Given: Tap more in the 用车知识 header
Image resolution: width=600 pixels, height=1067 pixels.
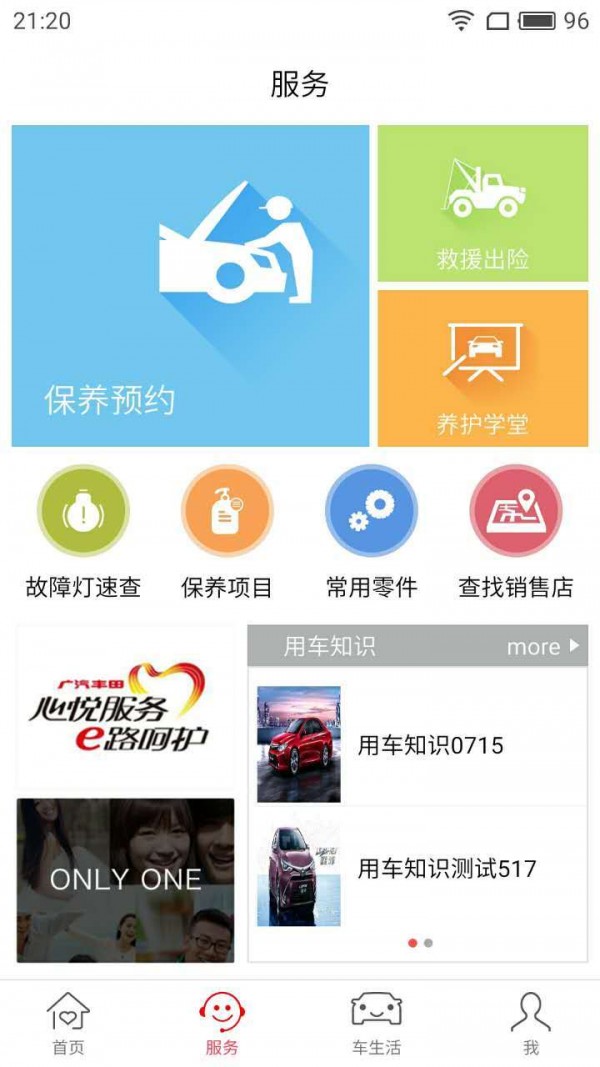Looking at the screenshot, I should pos(542,646).
